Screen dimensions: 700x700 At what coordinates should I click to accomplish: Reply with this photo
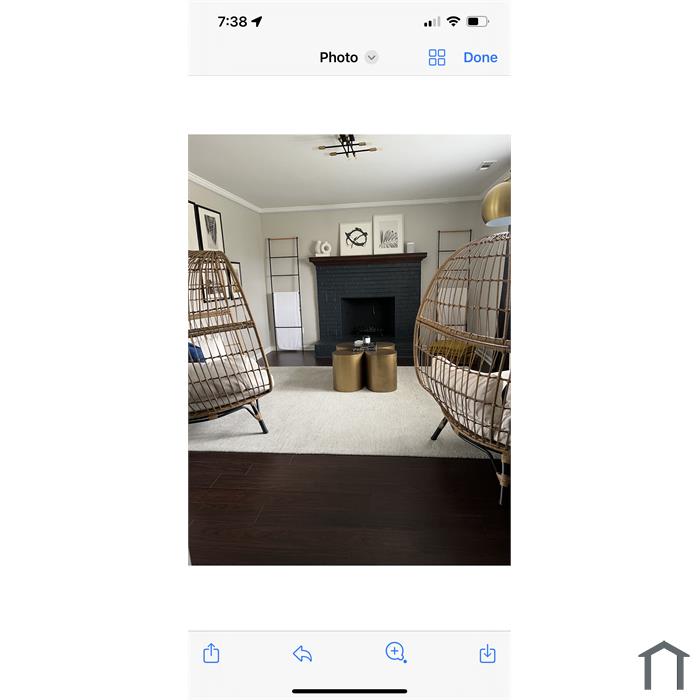click(x=302, y=654)
